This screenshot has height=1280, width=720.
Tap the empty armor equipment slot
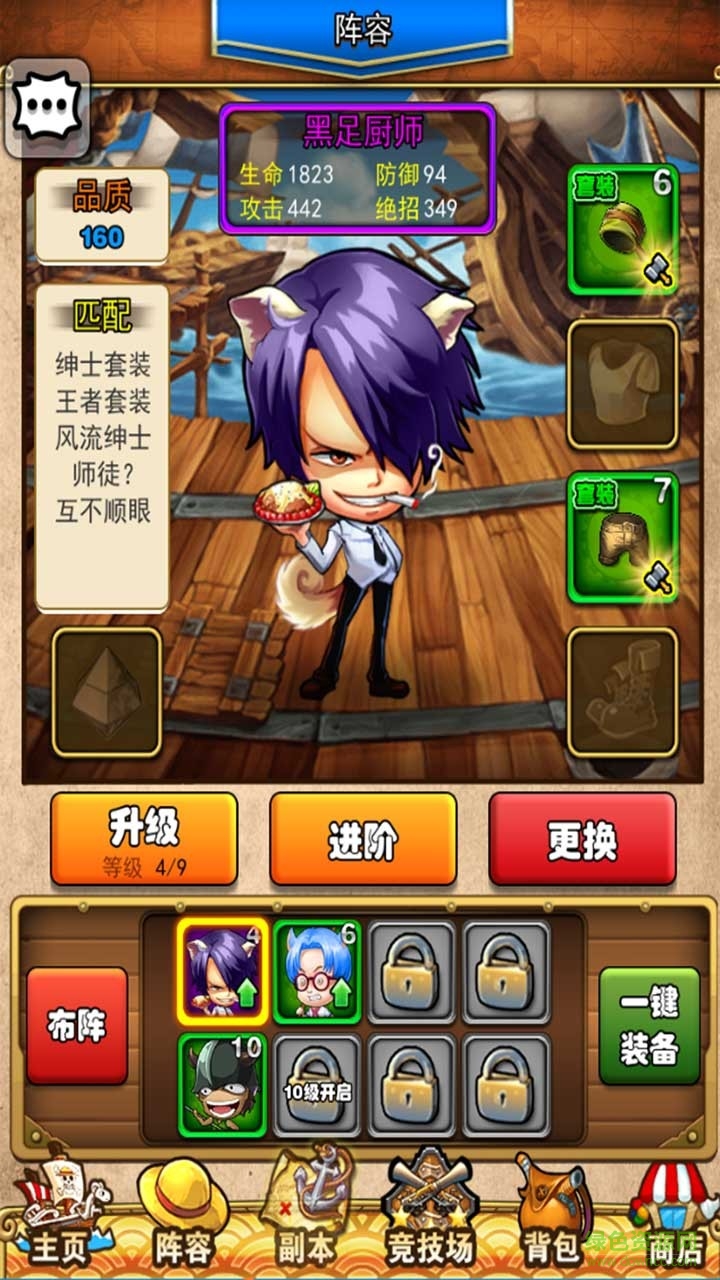click(623, 384)
